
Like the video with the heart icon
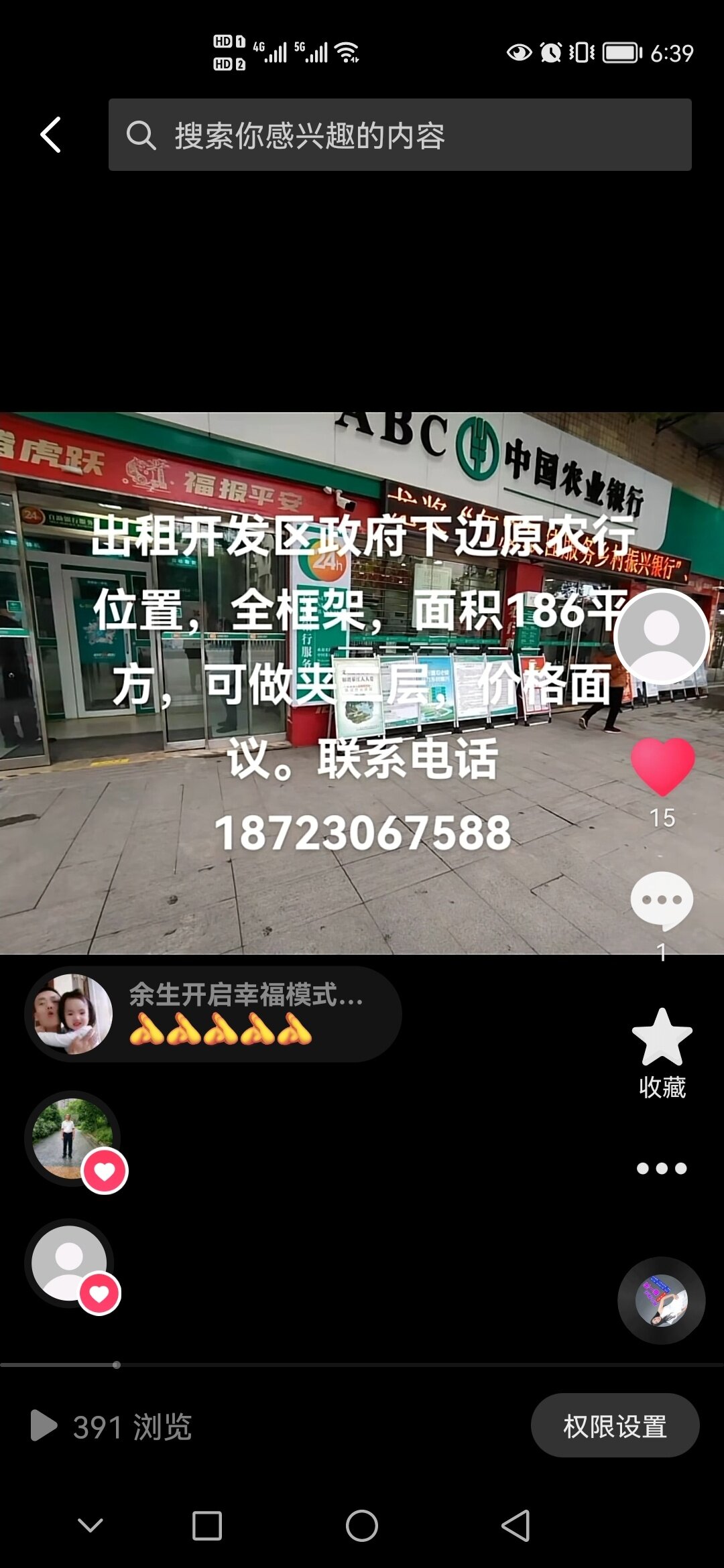pos(662,767)
